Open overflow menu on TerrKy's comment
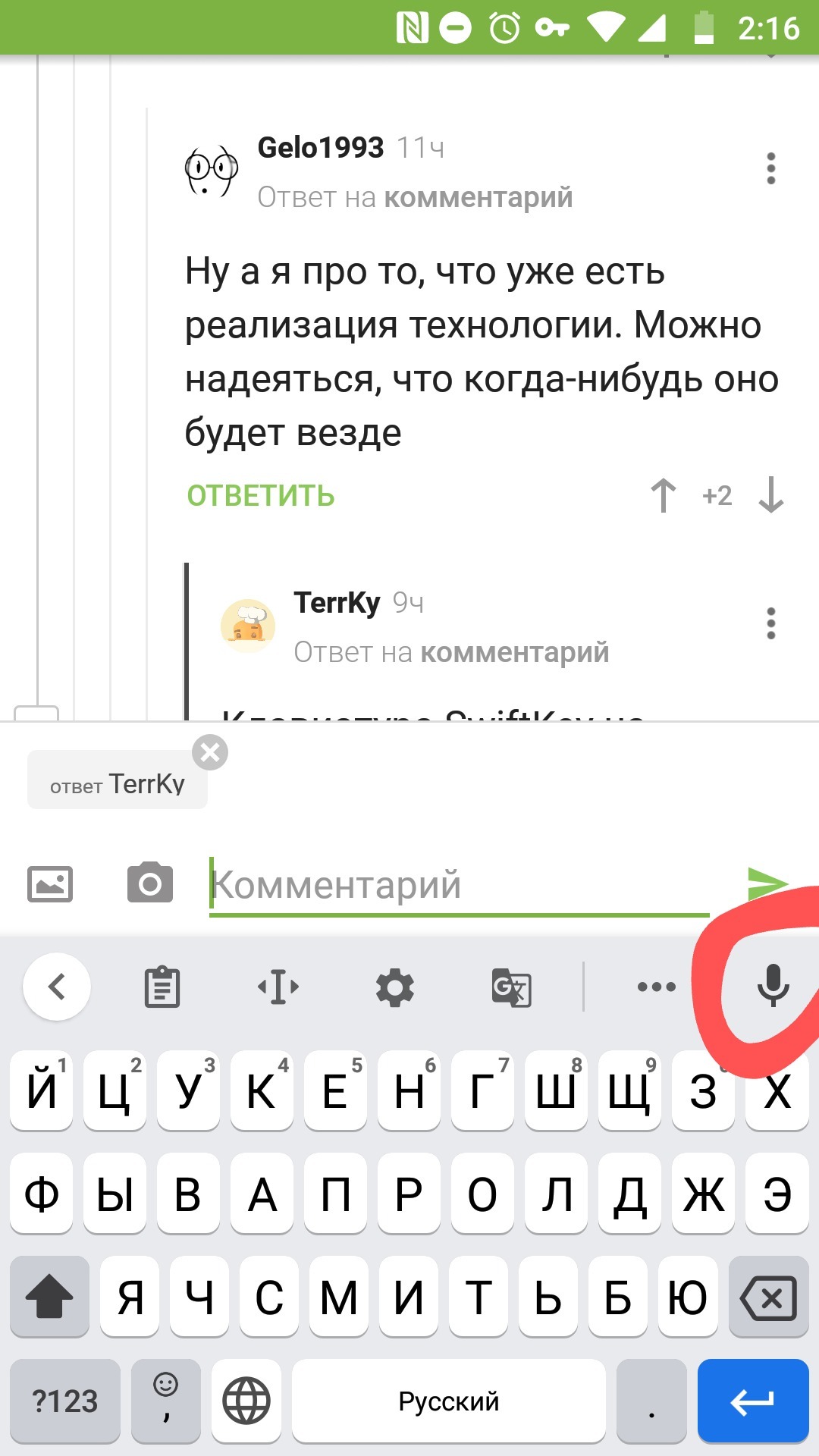 (770, 623)
